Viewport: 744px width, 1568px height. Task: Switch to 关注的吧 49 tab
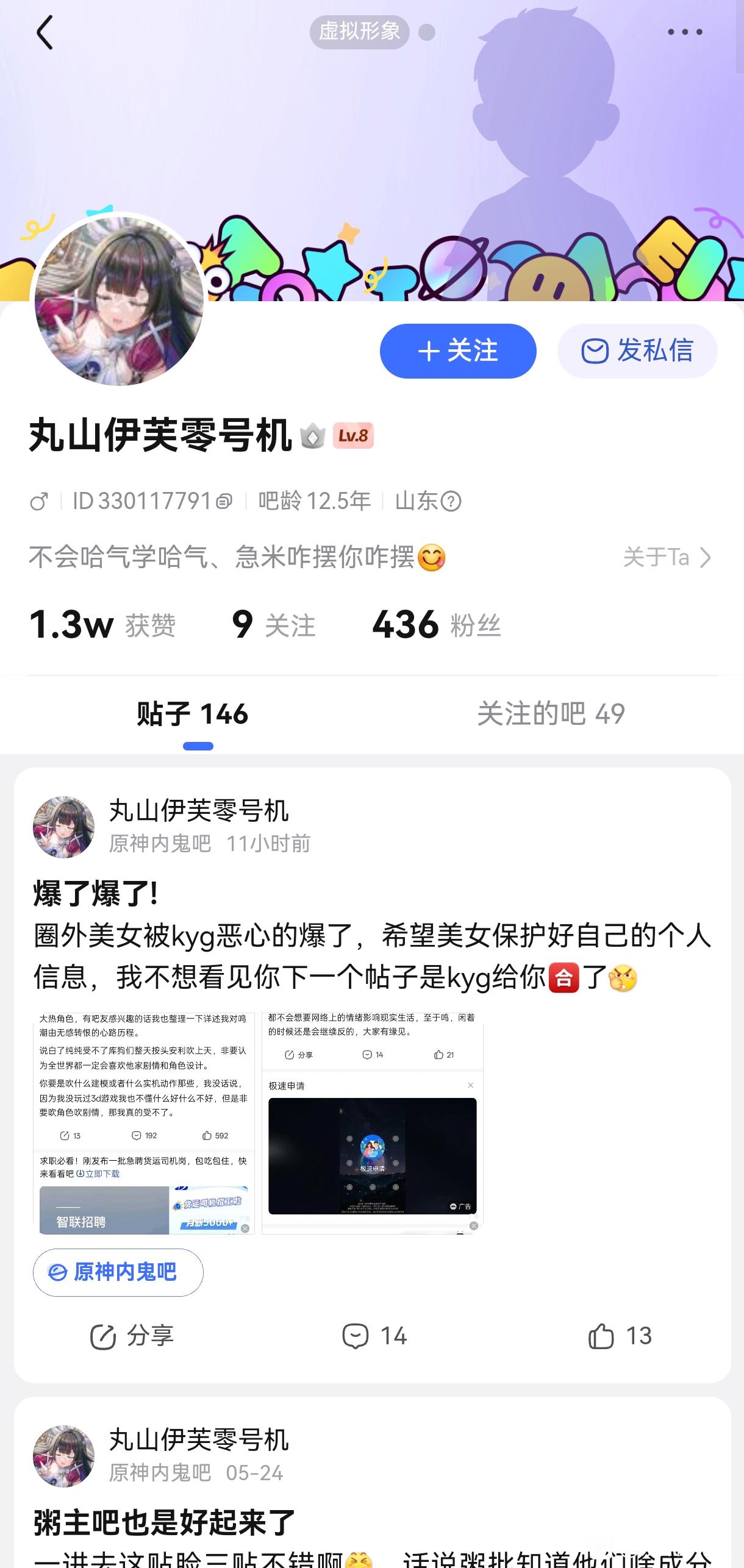coord(551,714)
